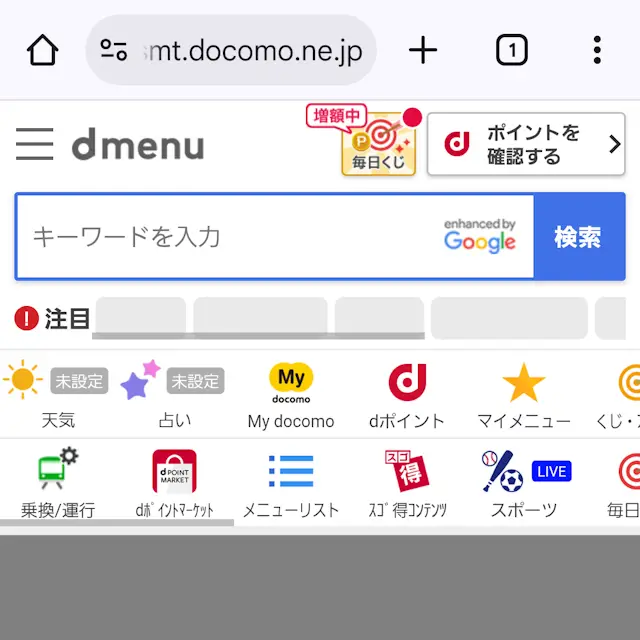Open the dmenu hamburger menu
This screenshot has width=640, height=640.
[34, 145]
